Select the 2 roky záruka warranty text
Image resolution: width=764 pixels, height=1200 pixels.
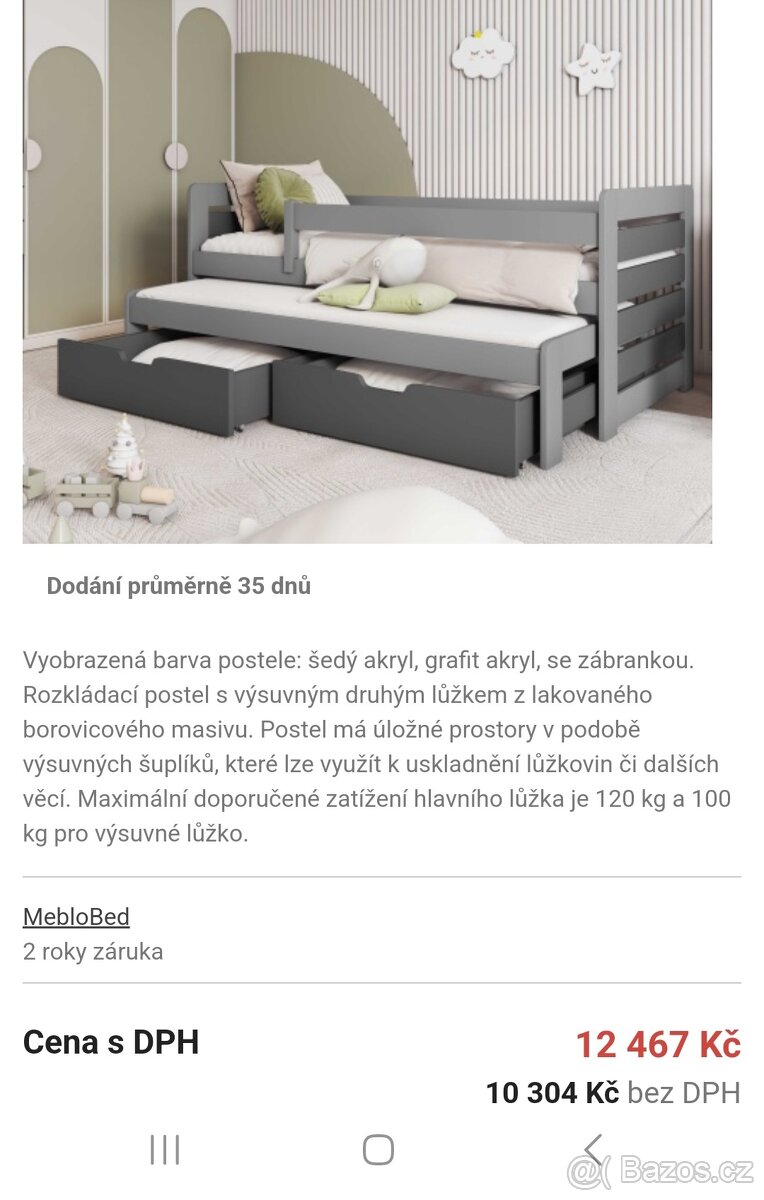pyautogui.click(x=93, y=951)
